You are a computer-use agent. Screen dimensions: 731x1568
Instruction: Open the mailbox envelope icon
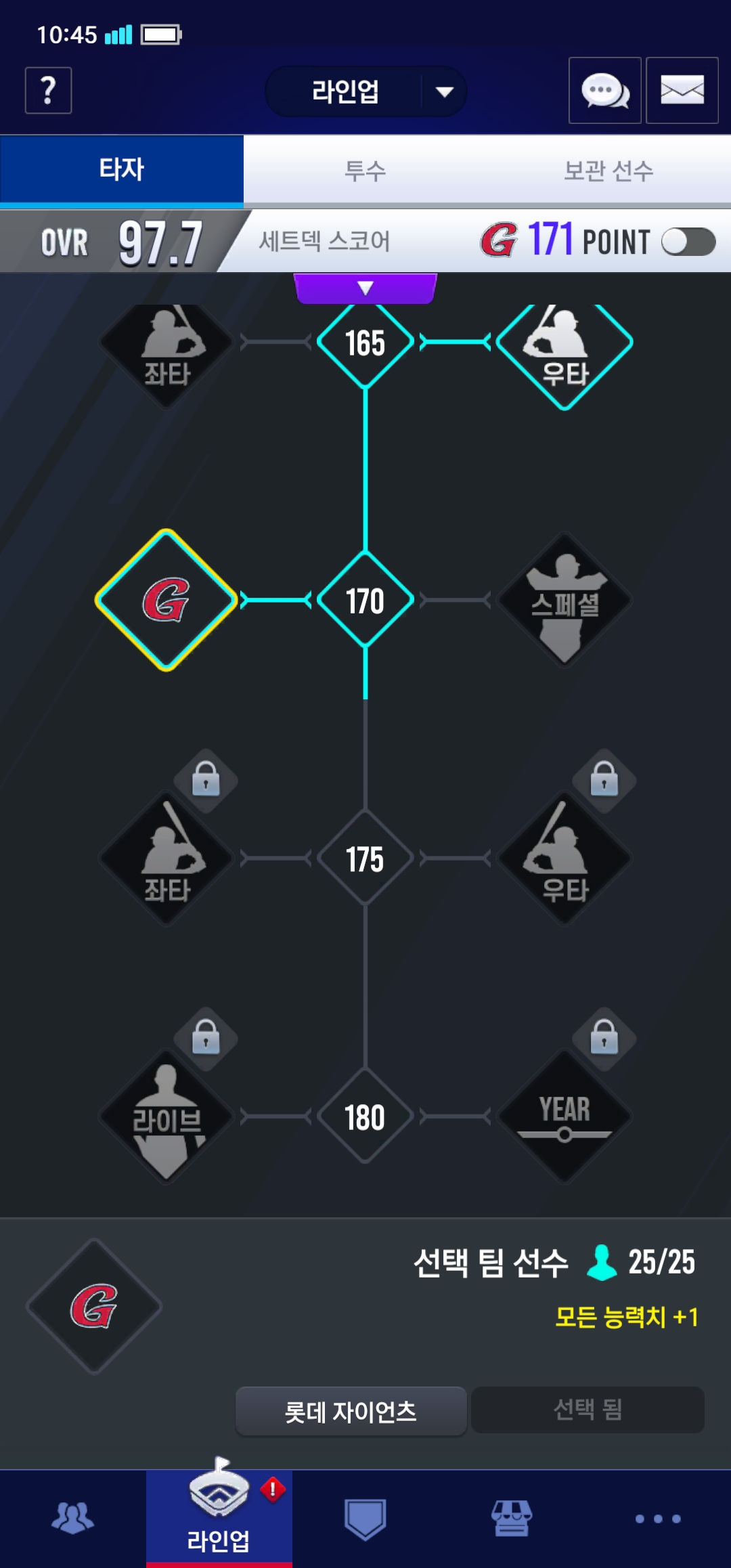(x=682, y=90)
